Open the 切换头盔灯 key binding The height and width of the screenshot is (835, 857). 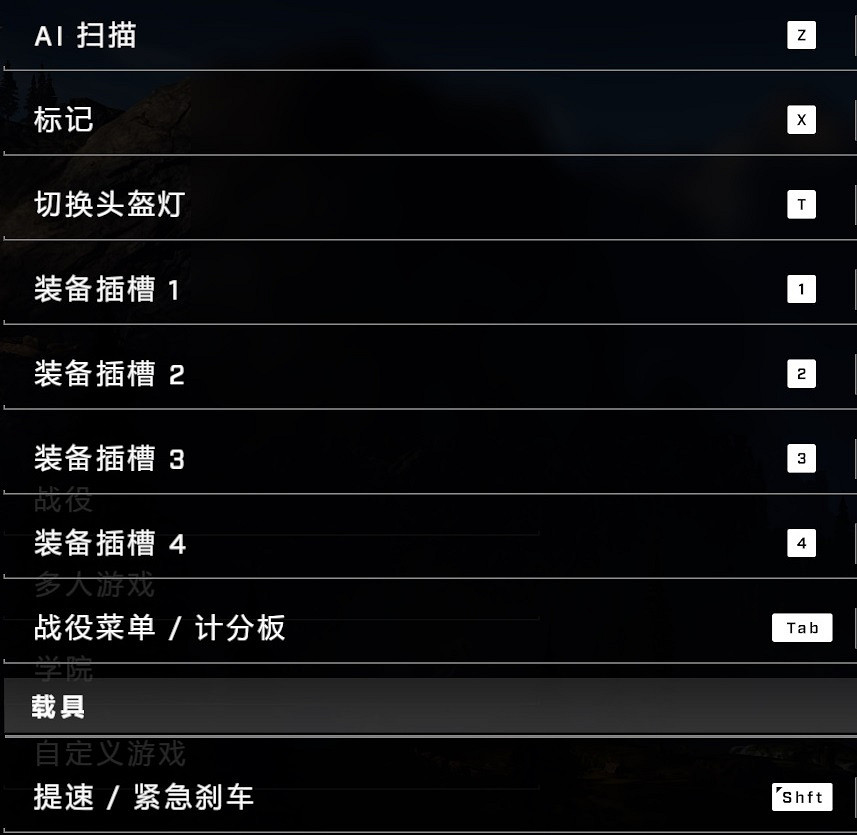point(428,205)
